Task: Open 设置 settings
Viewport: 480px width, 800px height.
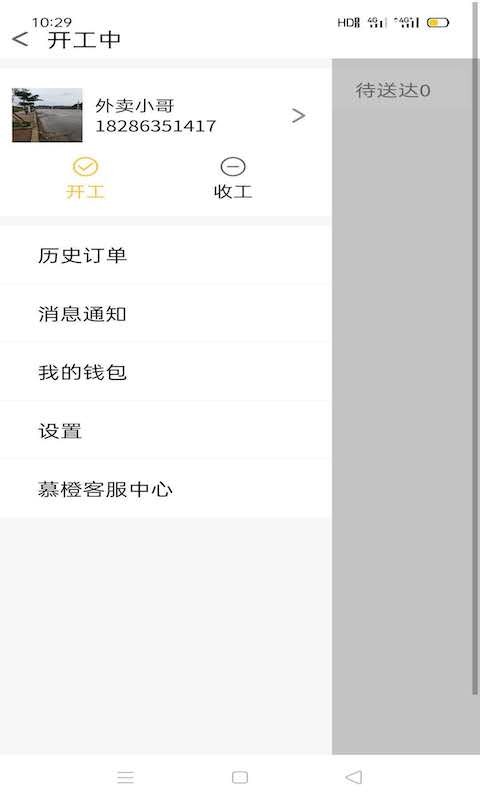Action: (166, 431)
